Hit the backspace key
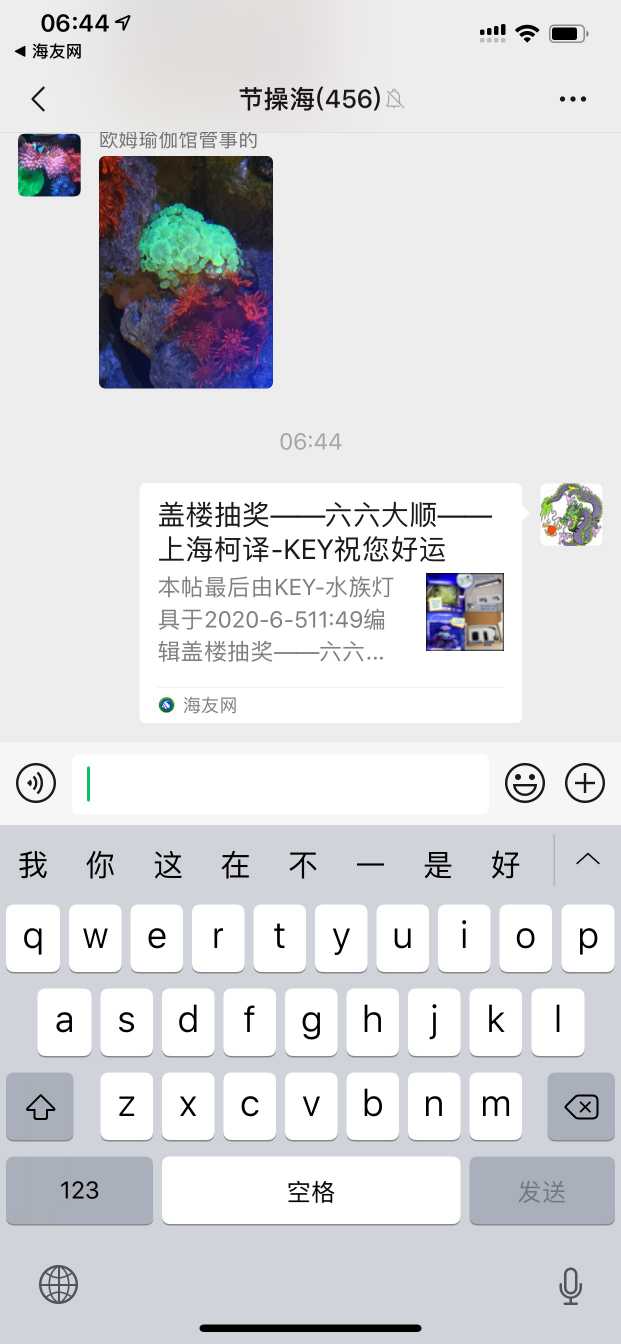The height and width of the screenshot is (1344, 621). pyautogui.click(x=581, y=1106)
